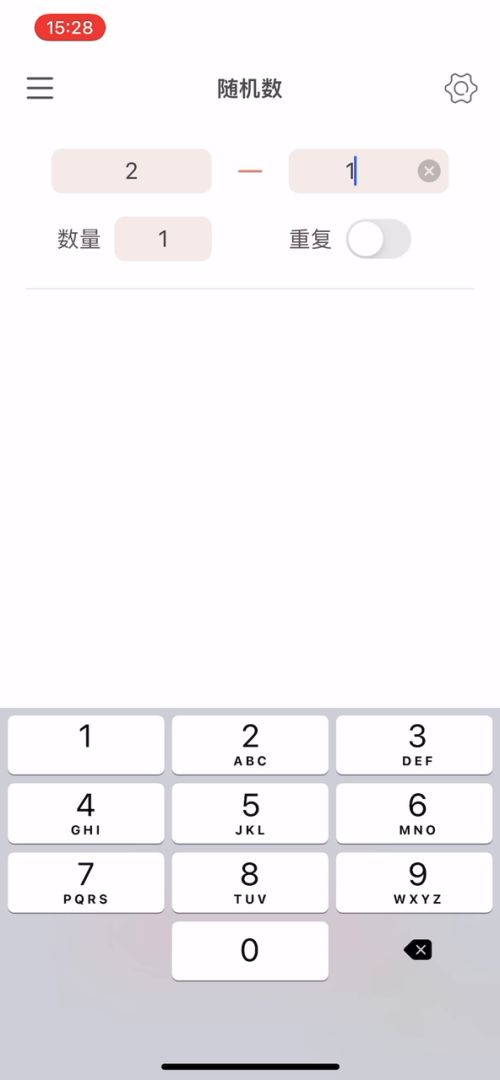The image size is (500, 1080).
Task: Clear the maximum value field
Action: point(429,171)
